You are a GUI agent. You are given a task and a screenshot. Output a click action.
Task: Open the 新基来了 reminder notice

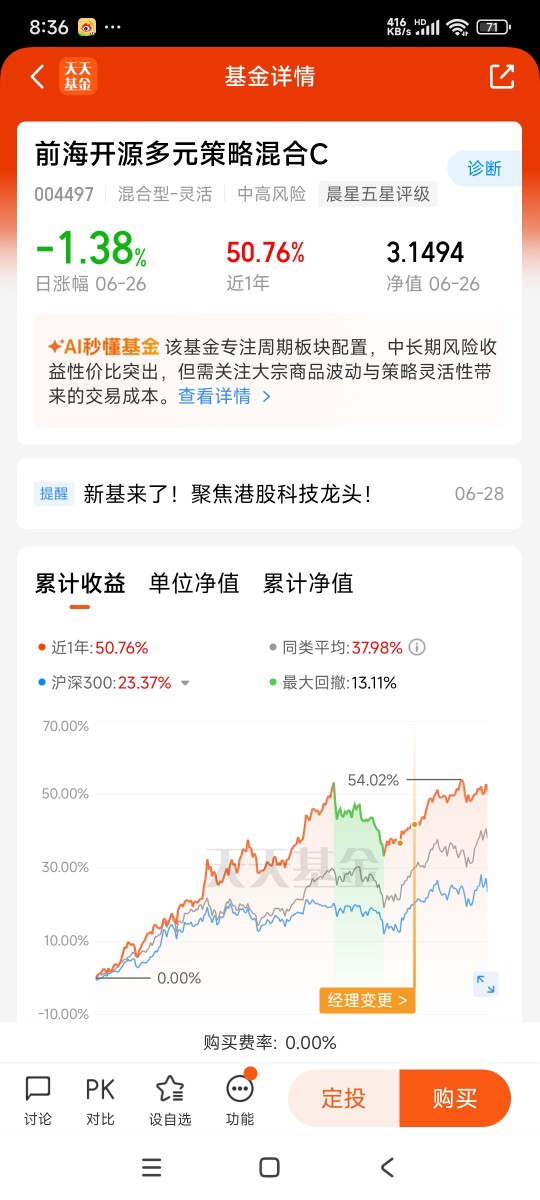(x=269, y=494)
